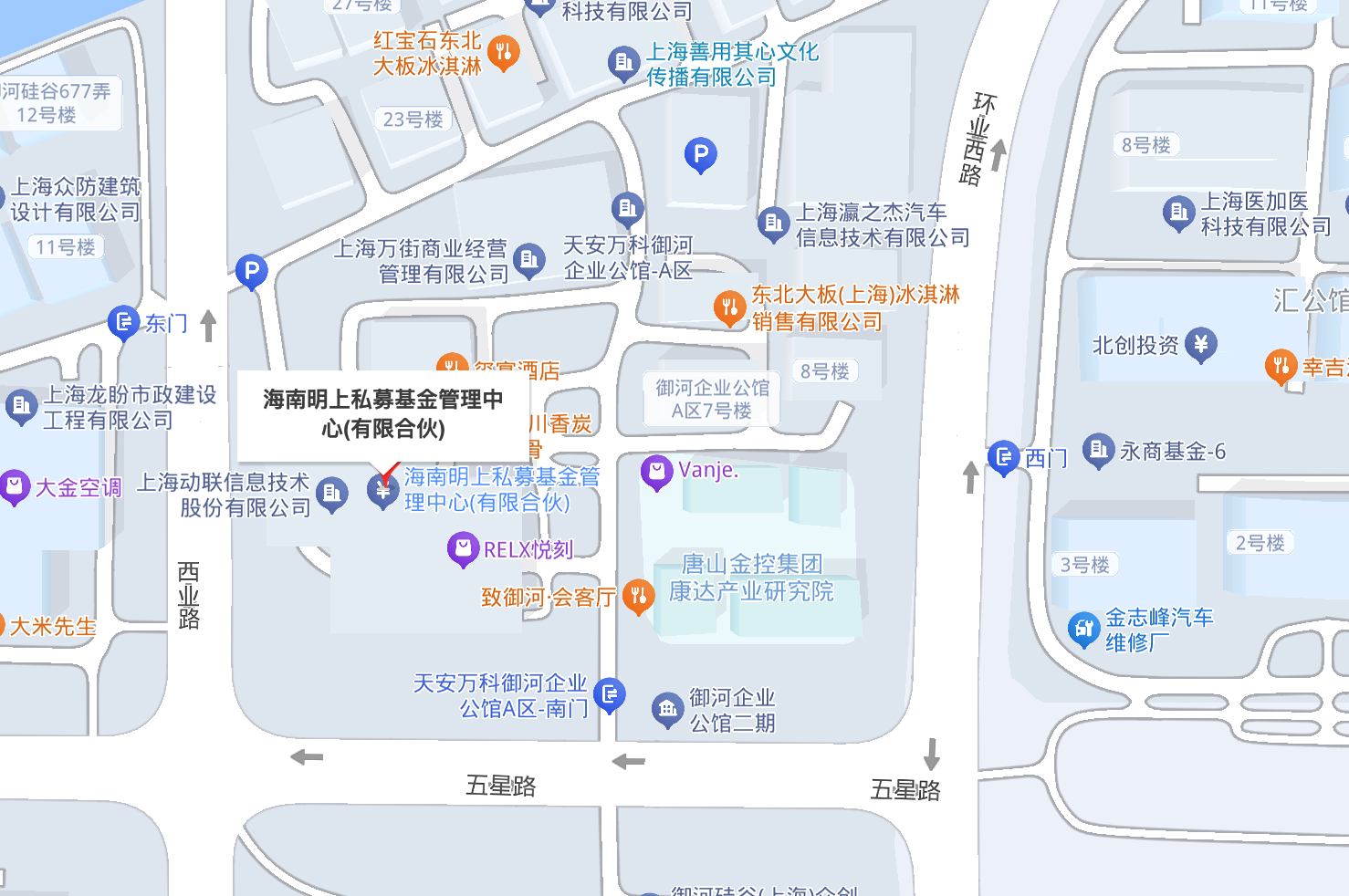
Task: Tap the 东门 entrance marker
Action: [123, 321]
